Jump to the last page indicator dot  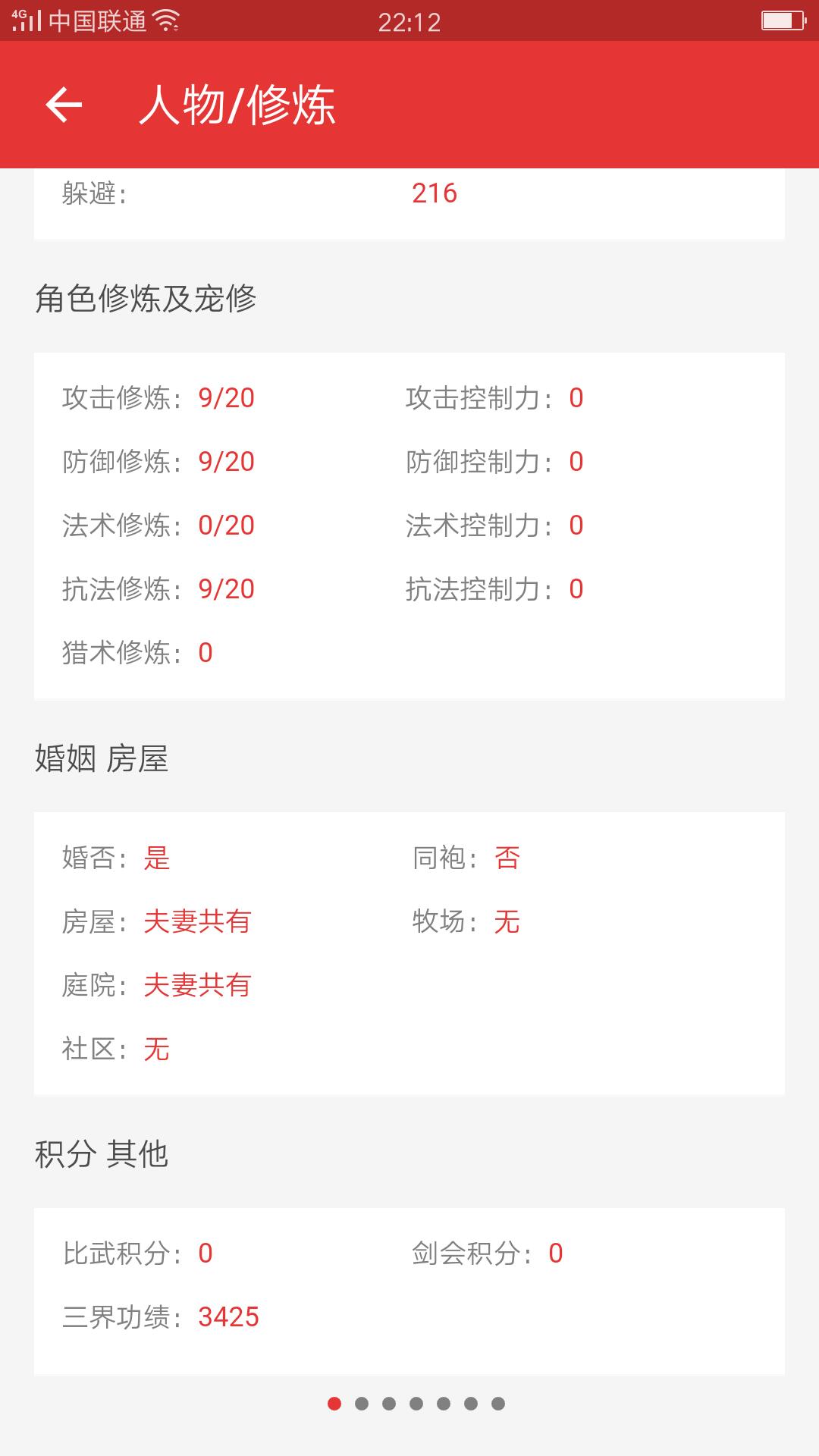[x=498, y=1404]
